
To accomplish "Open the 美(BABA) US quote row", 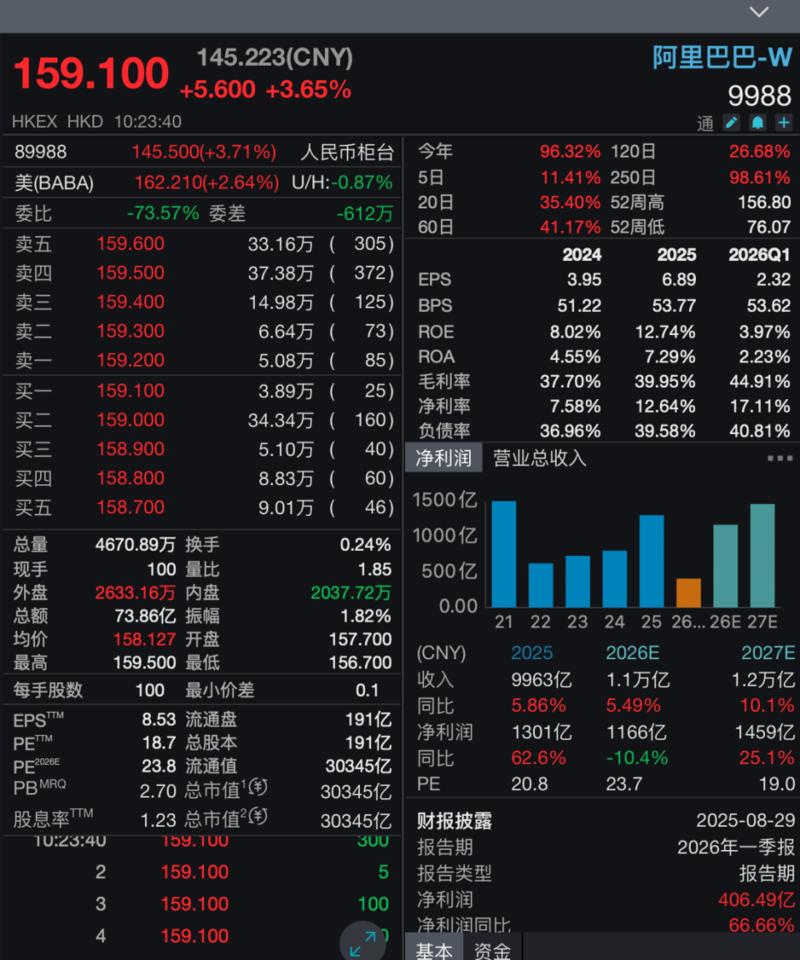I will point(200,183).
